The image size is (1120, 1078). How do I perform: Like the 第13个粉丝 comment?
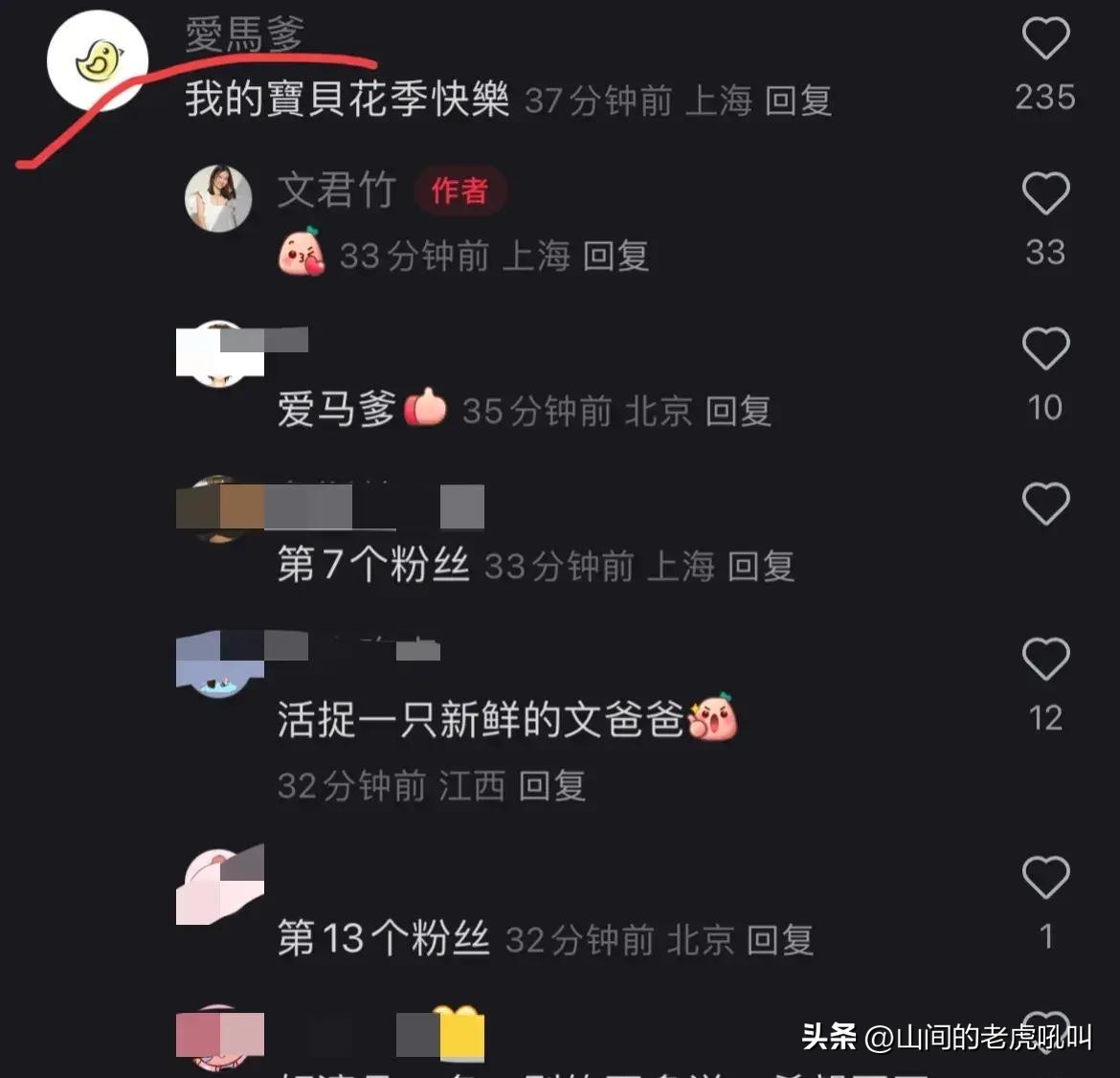point(1045,878)
